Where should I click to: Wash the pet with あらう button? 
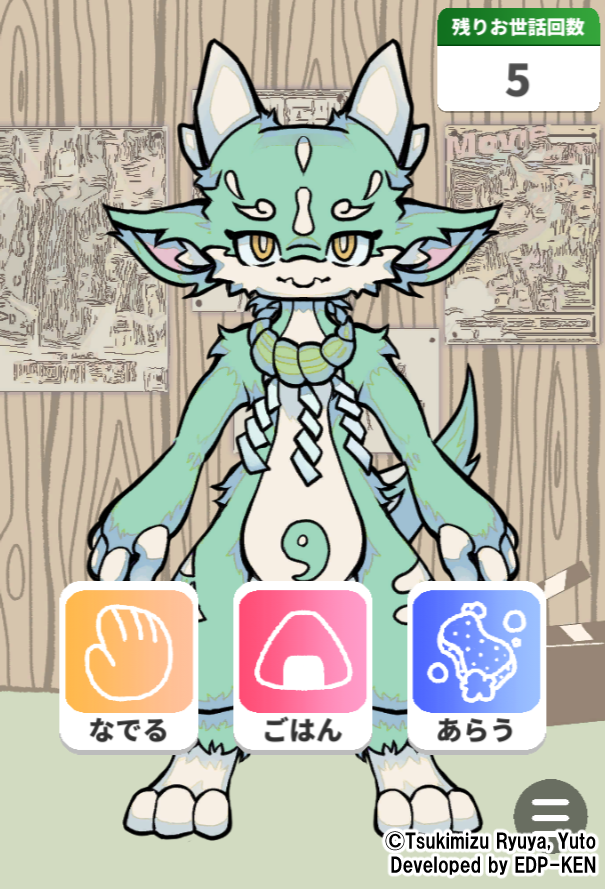(x=476, y=665)
